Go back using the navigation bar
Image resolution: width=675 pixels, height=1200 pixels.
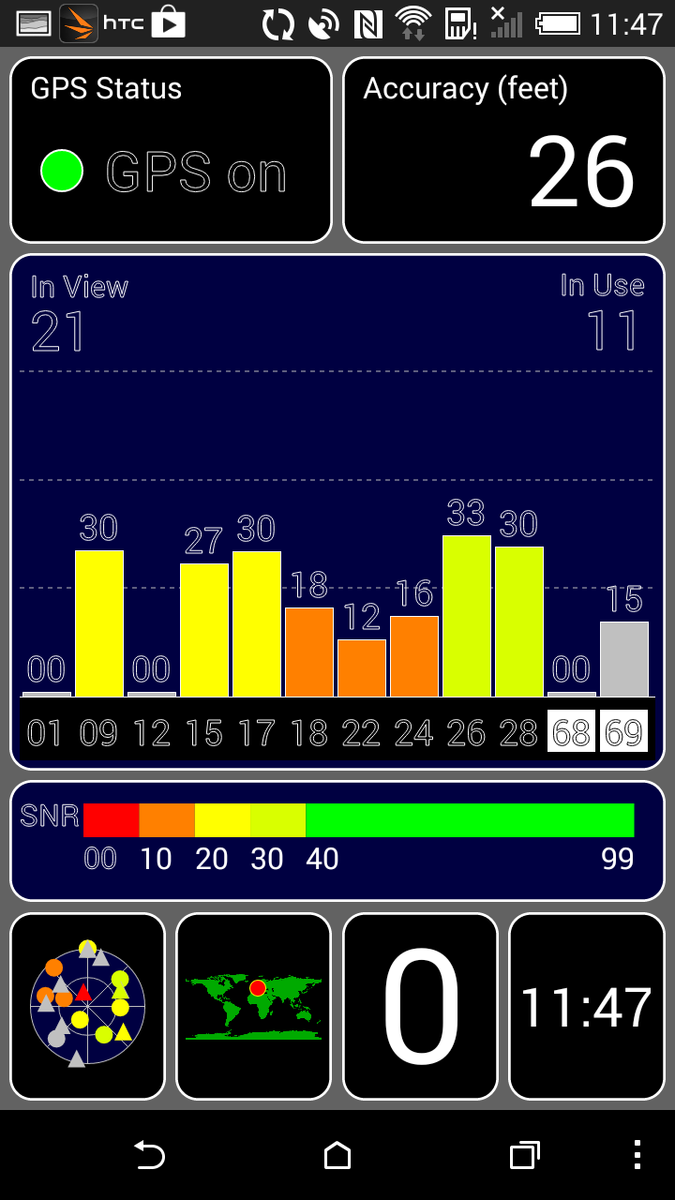[x=149, y=1155]
